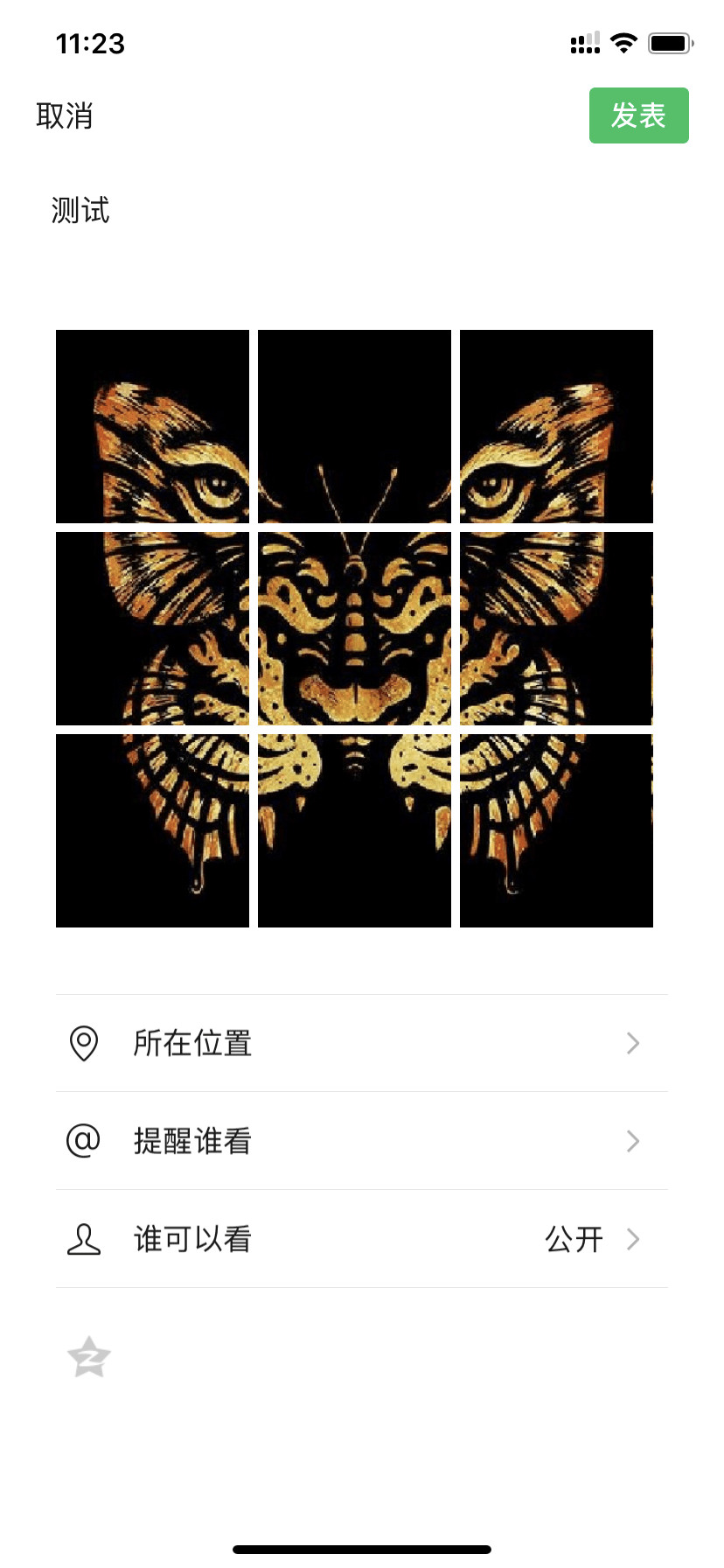Image resolution: width=724 pixels, height=1568 pixels.
Task: Open the 所在位置 location selector
Action: click(x=362, y=1043)
